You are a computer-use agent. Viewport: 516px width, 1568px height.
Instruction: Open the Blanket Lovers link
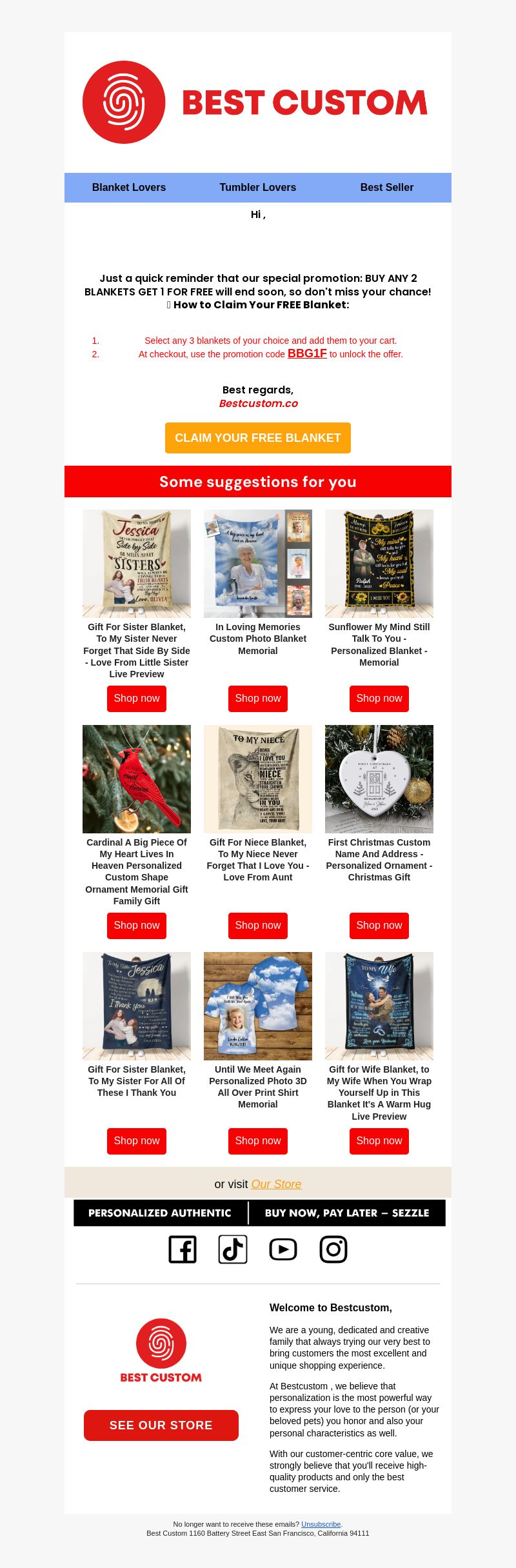pyautogui.click(x=129, y=187)
